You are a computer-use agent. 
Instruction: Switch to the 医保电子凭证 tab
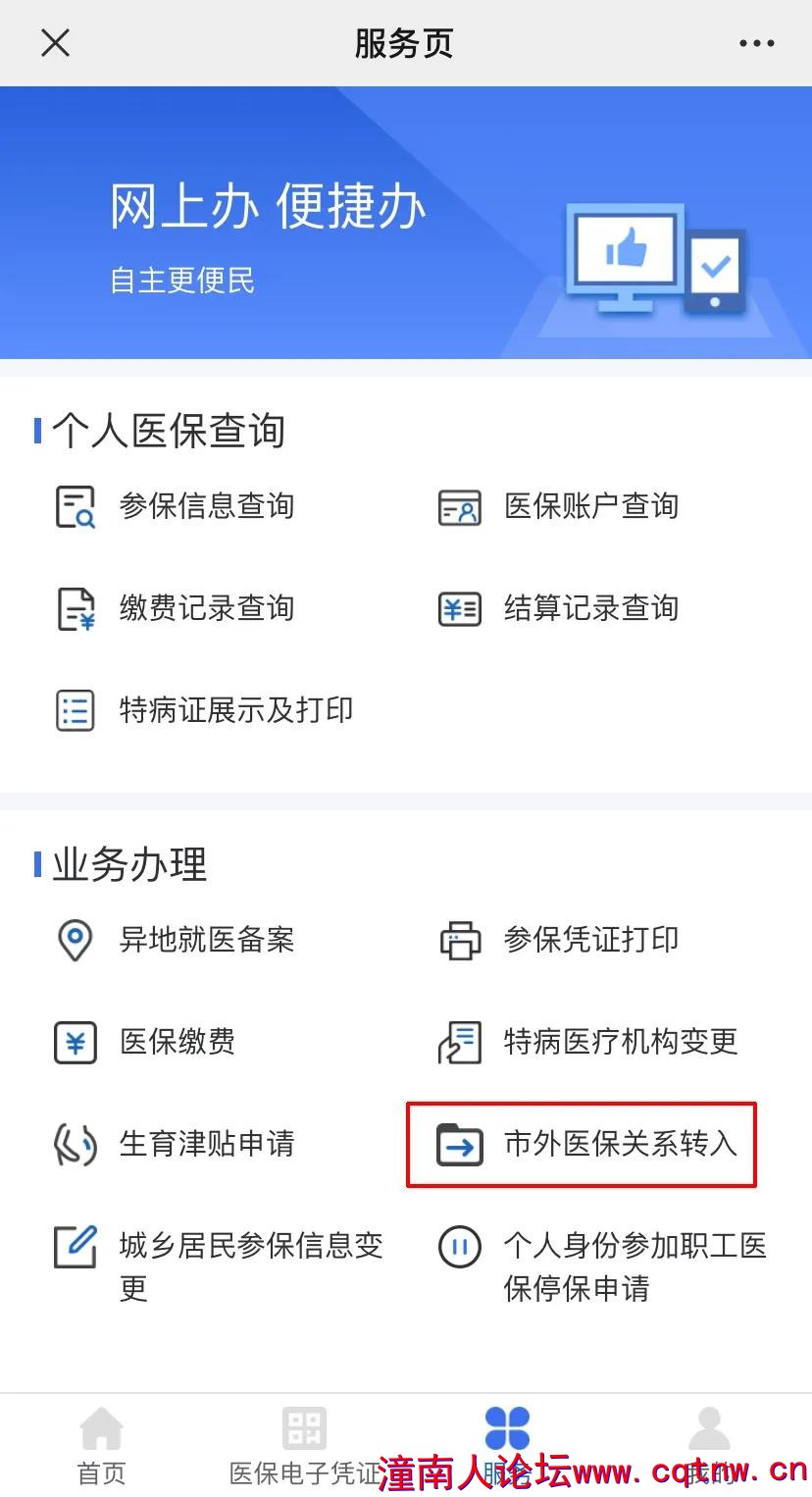(304, 1446)
